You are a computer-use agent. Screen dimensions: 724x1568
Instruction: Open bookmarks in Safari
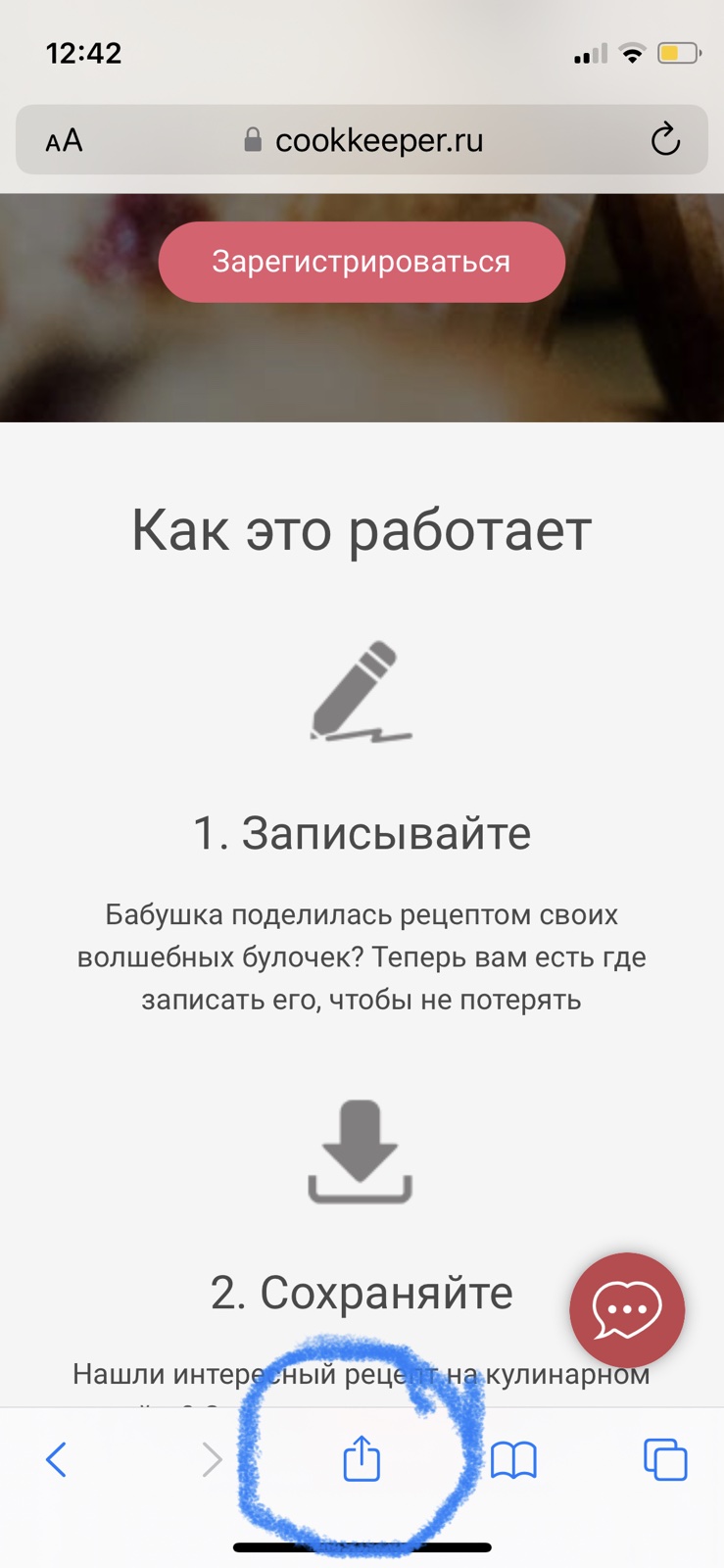(513, 1459)
